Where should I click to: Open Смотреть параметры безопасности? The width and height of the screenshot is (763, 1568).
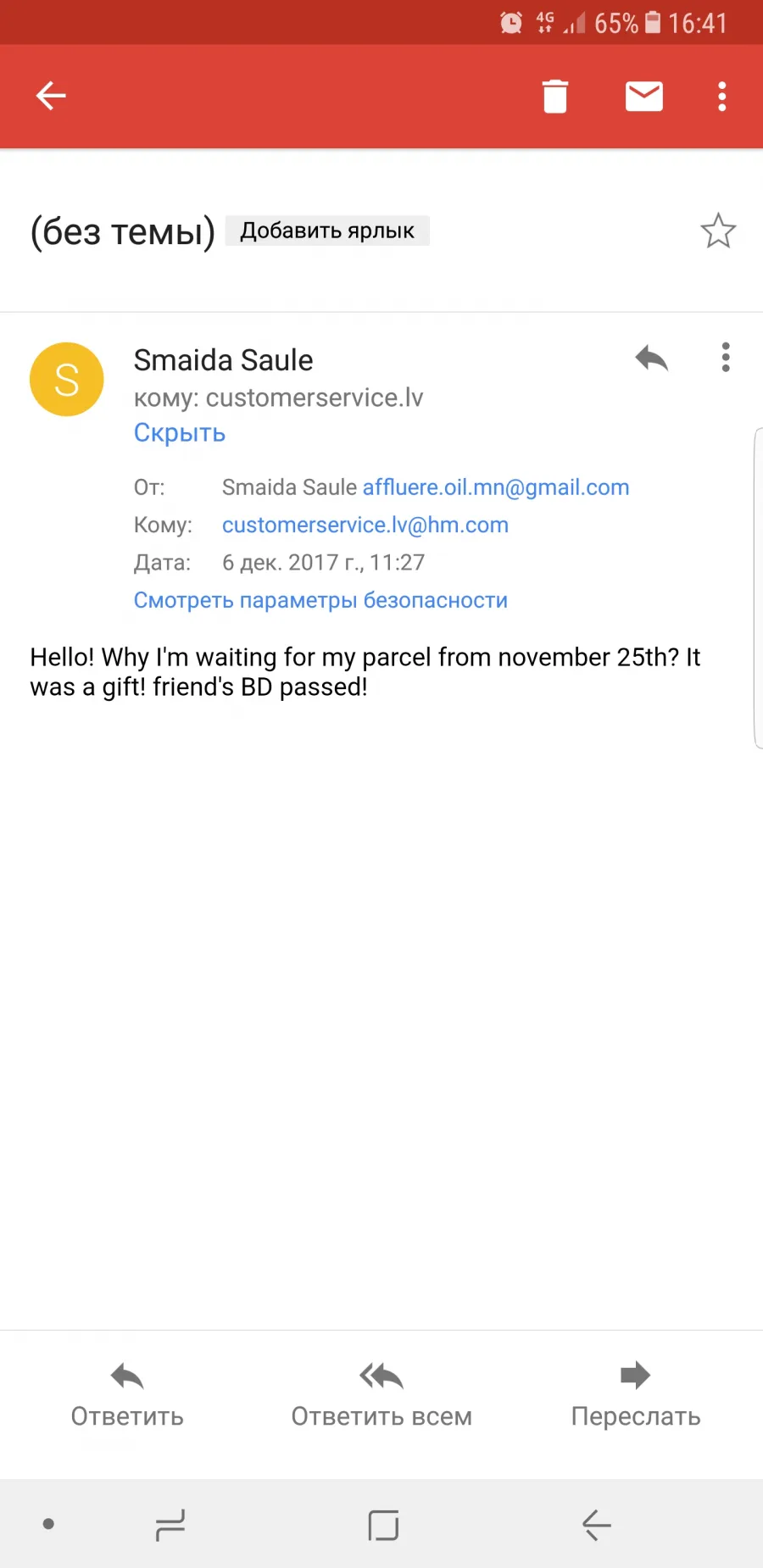(x=320, y=600)
